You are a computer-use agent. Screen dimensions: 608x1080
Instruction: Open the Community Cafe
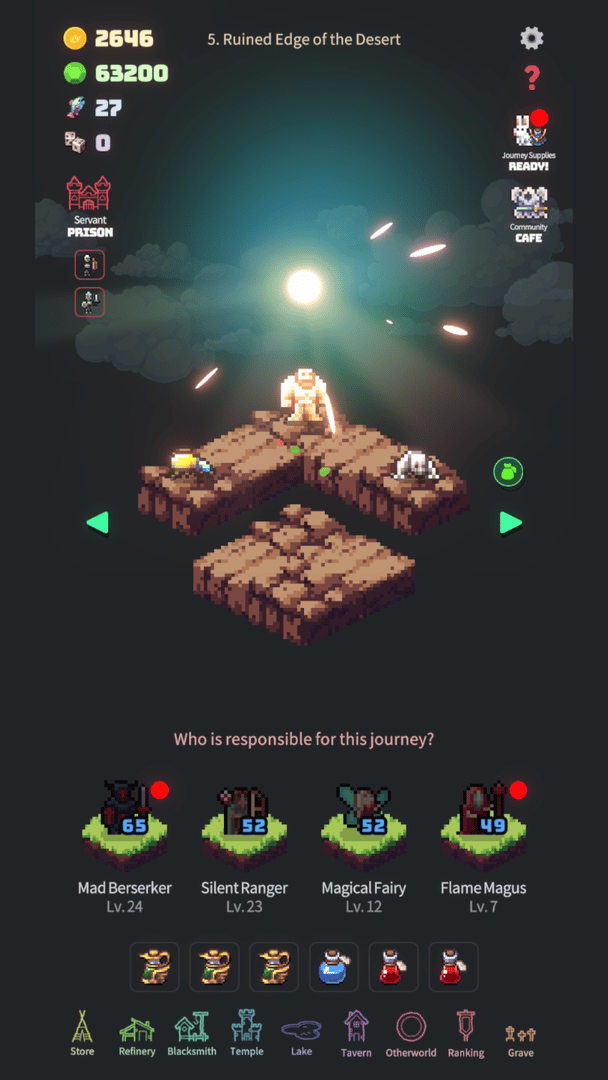528,212
